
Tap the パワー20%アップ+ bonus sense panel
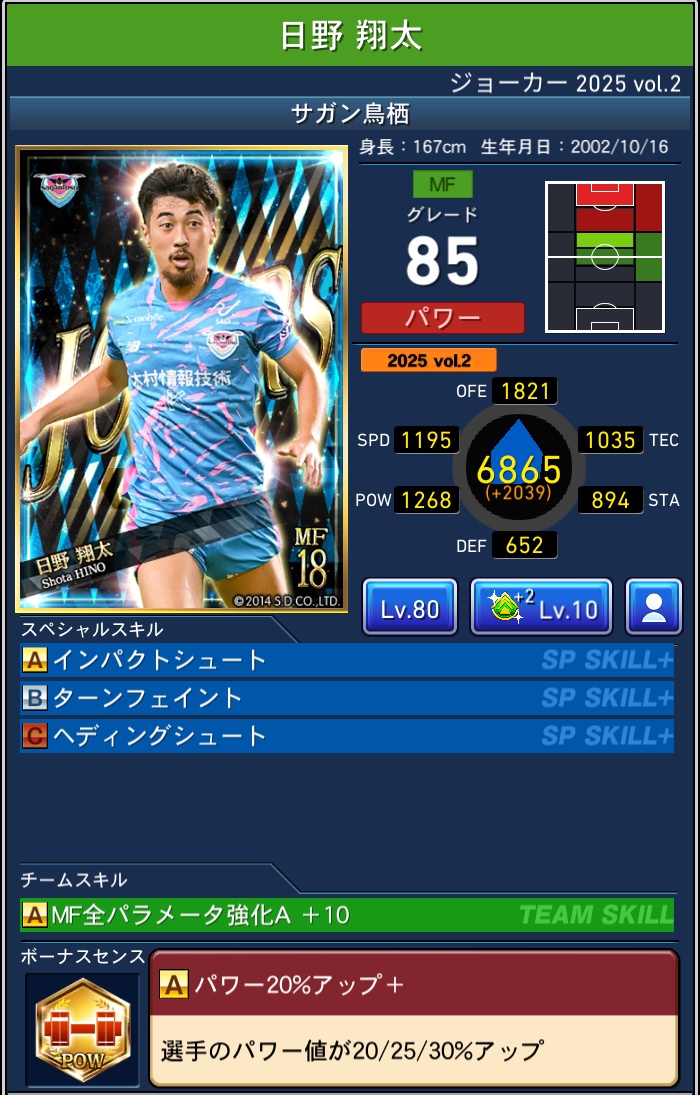413,1017
